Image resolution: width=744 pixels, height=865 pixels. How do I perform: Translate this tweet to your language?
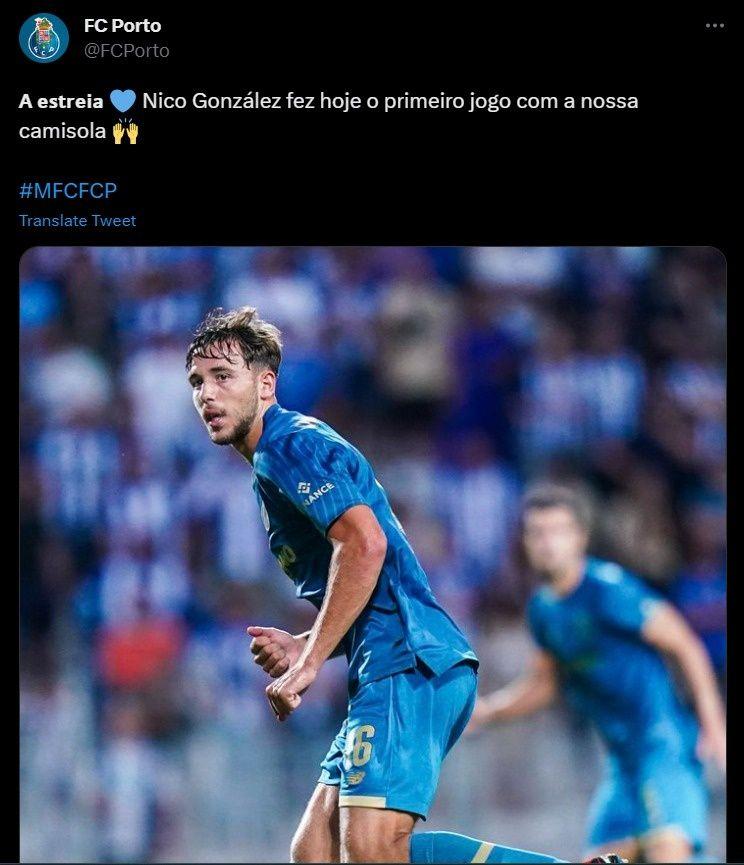(77, 221)
